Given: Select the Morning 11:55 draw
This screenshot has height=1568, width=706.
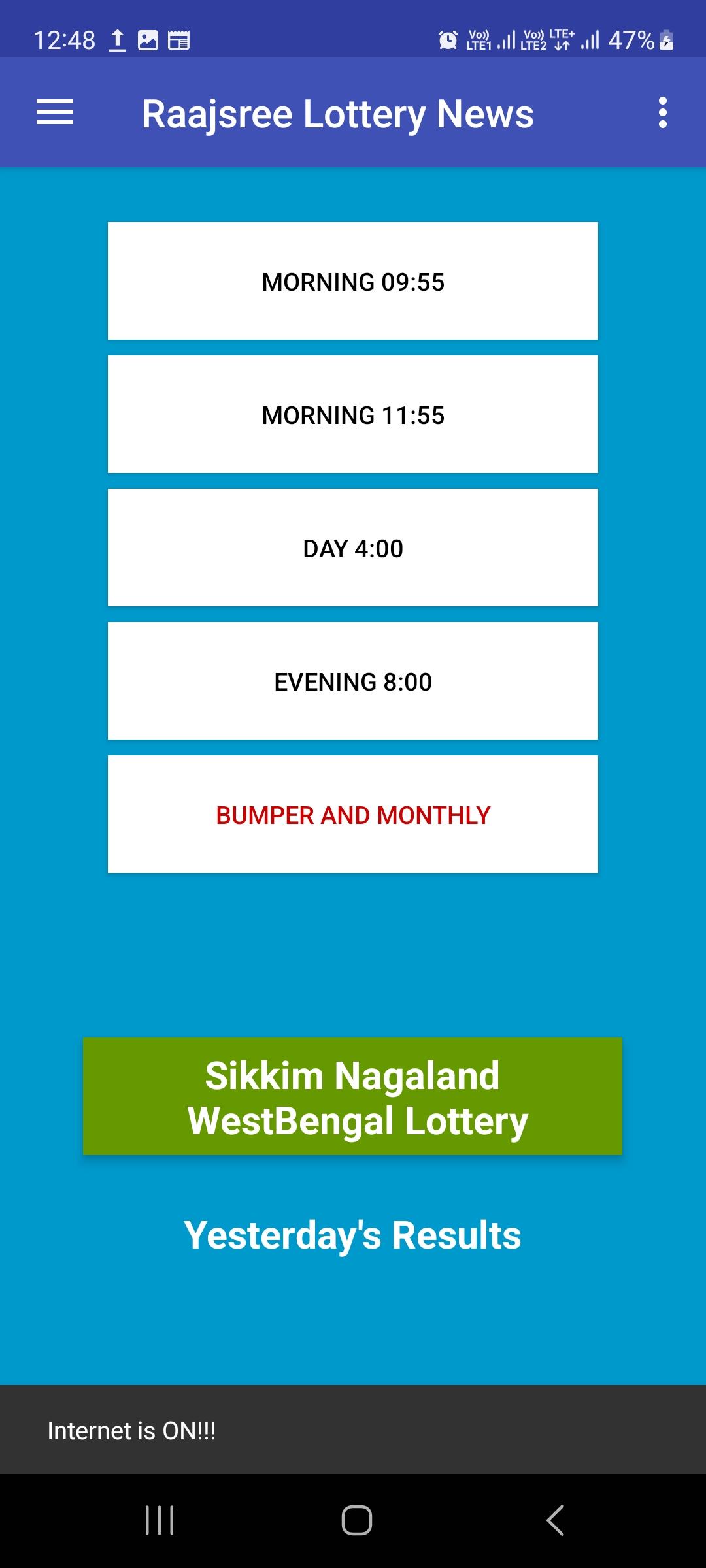Looking at the screenshot, I should [353, 414].
